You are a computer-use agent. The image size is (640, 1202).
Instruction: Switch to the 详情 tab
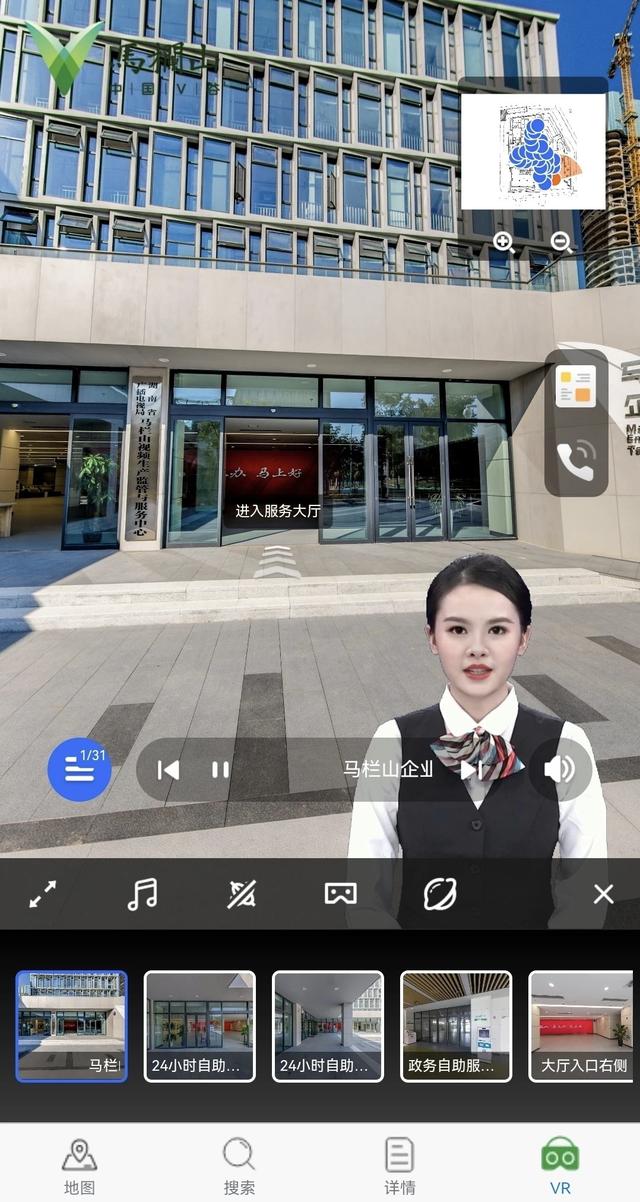click(400, 1166)
